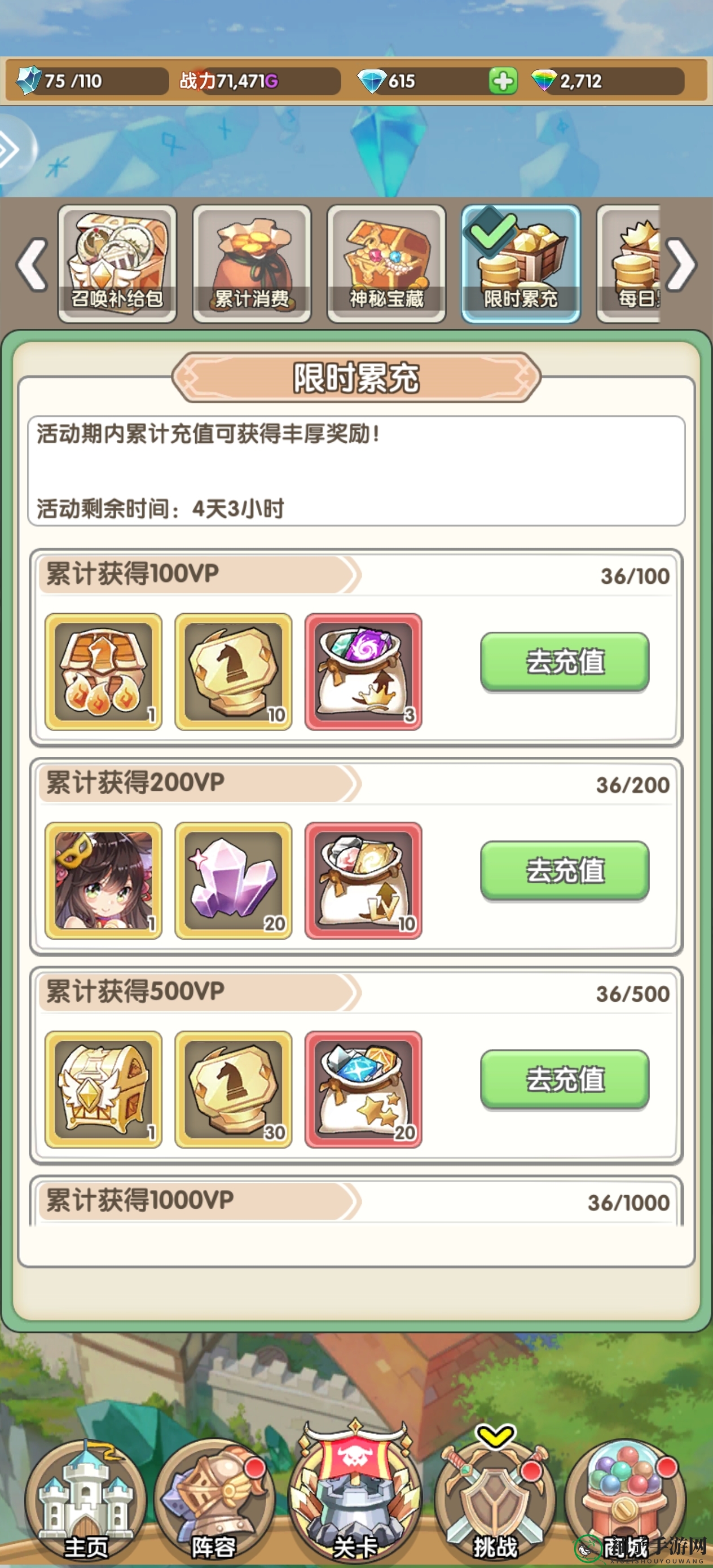Tap 去充值 for the 500VP reward
This screenshot has height=1568, width=713.
[x=565, y=1079]
